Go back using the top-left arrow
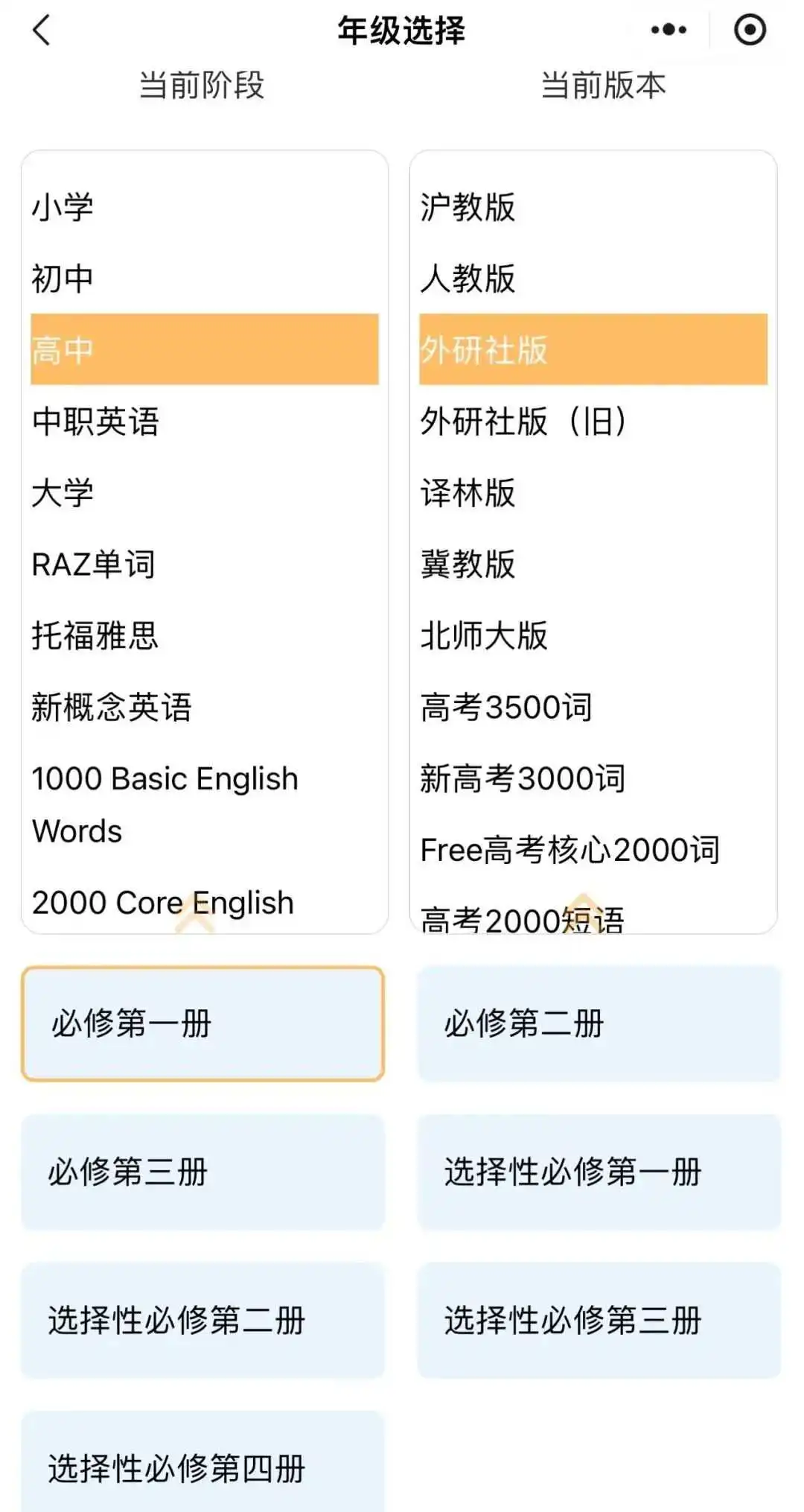 (42, 31)
